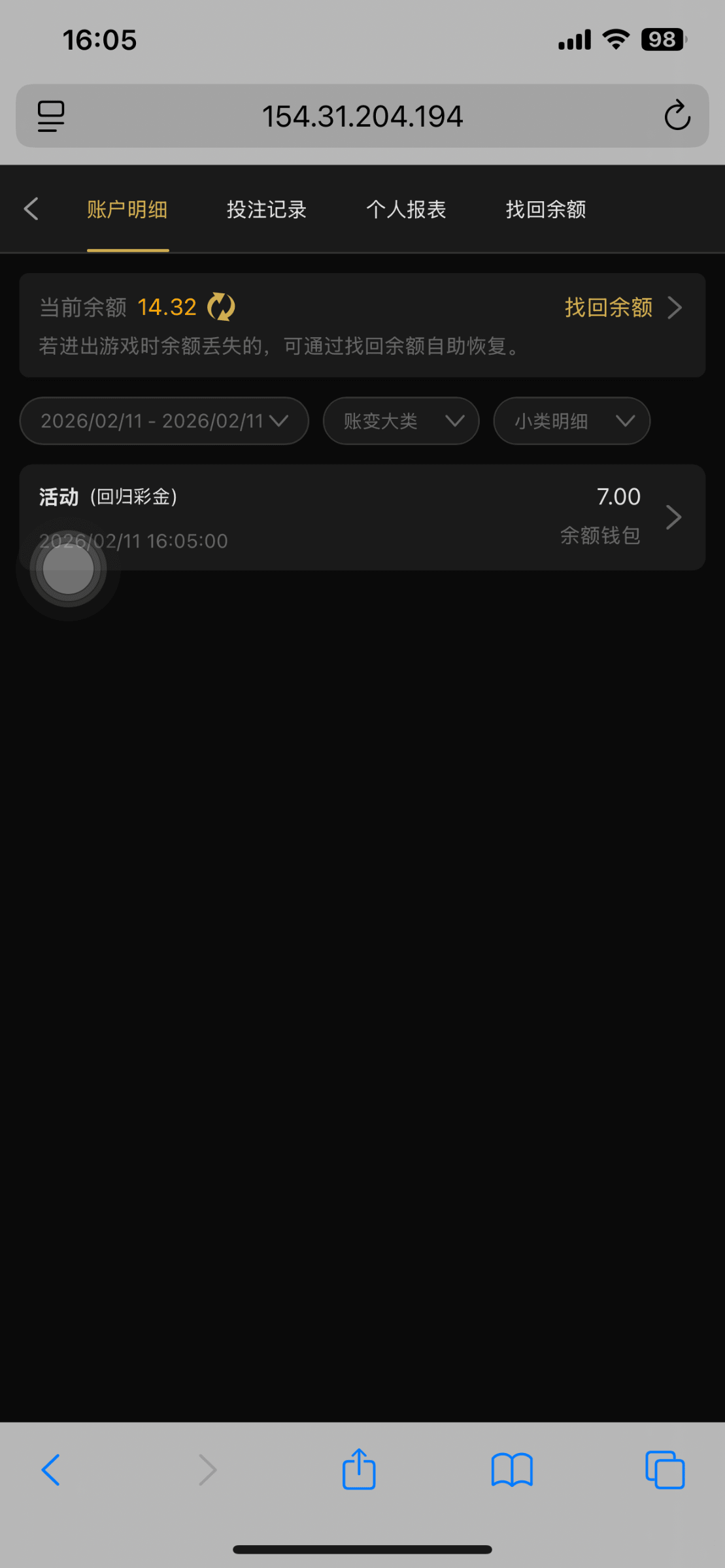Tap the reader view icon beside the address bar
Screen dimensions: 725x1568
pyautogui.click(x=51, y=116)
